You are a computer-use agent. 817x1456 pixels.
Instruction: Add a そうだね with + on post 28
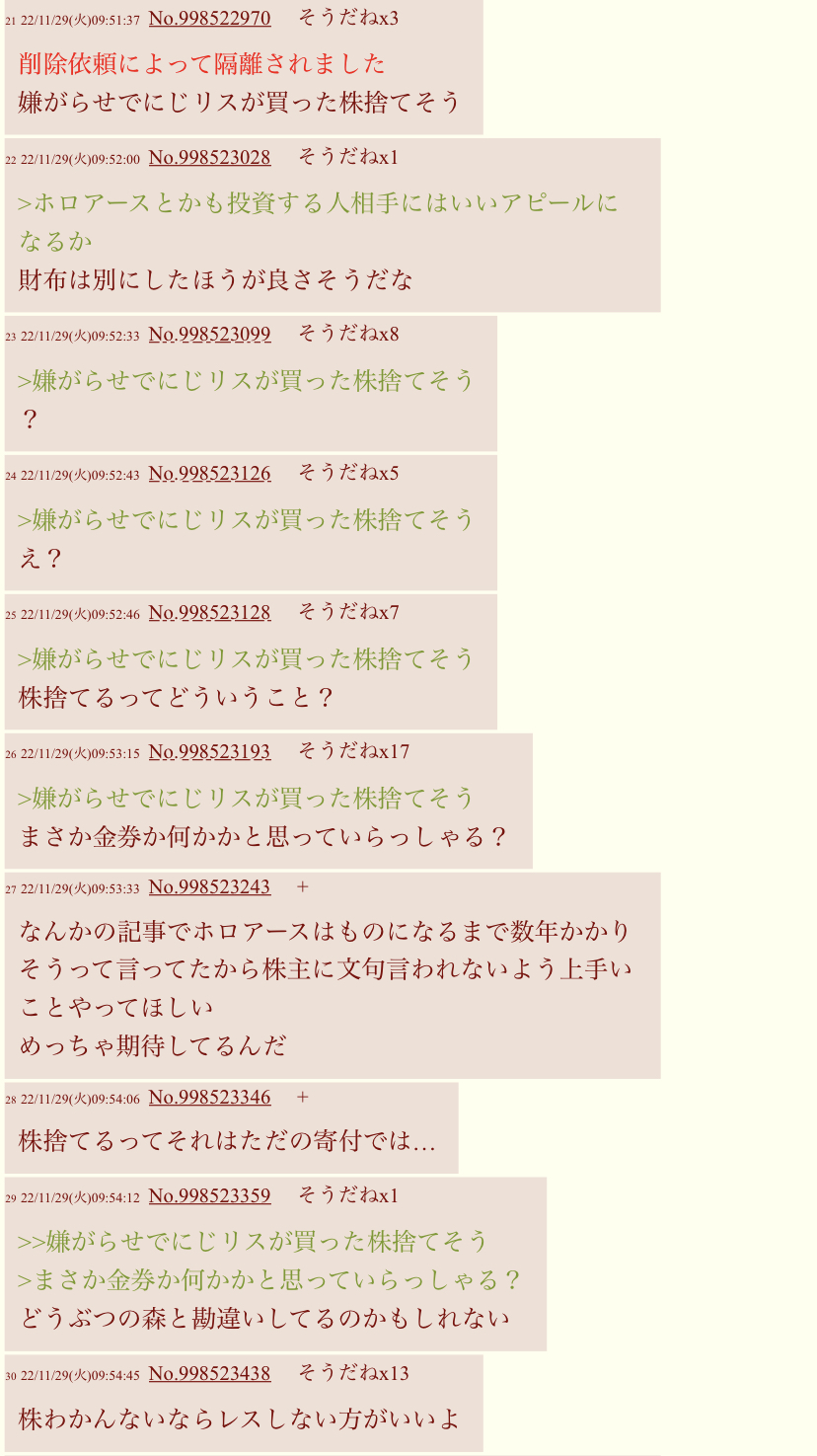pyautogui.click(x=303, y=1097)
